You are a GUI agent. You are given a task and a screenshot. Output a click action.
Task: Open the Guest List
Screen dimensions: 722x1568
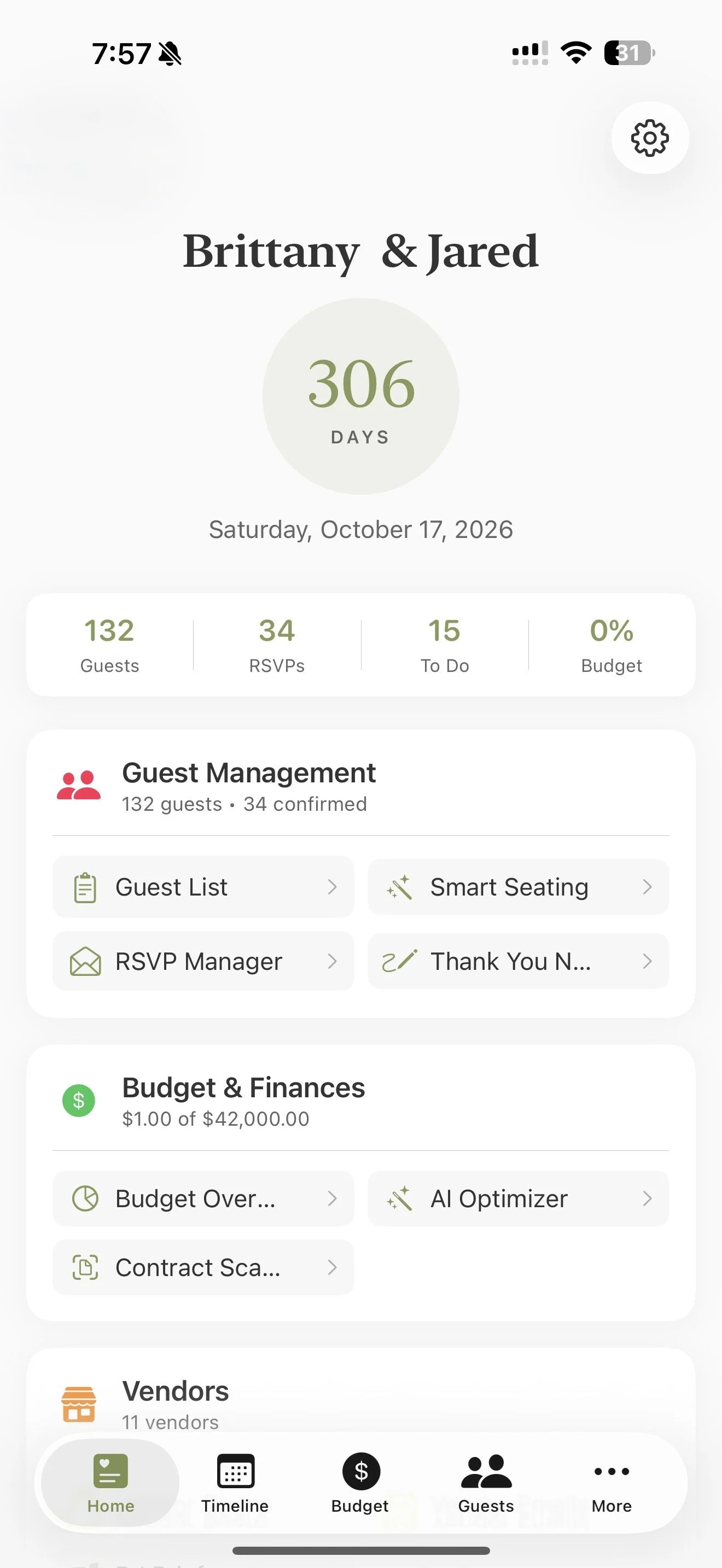(x=203, y=887)
